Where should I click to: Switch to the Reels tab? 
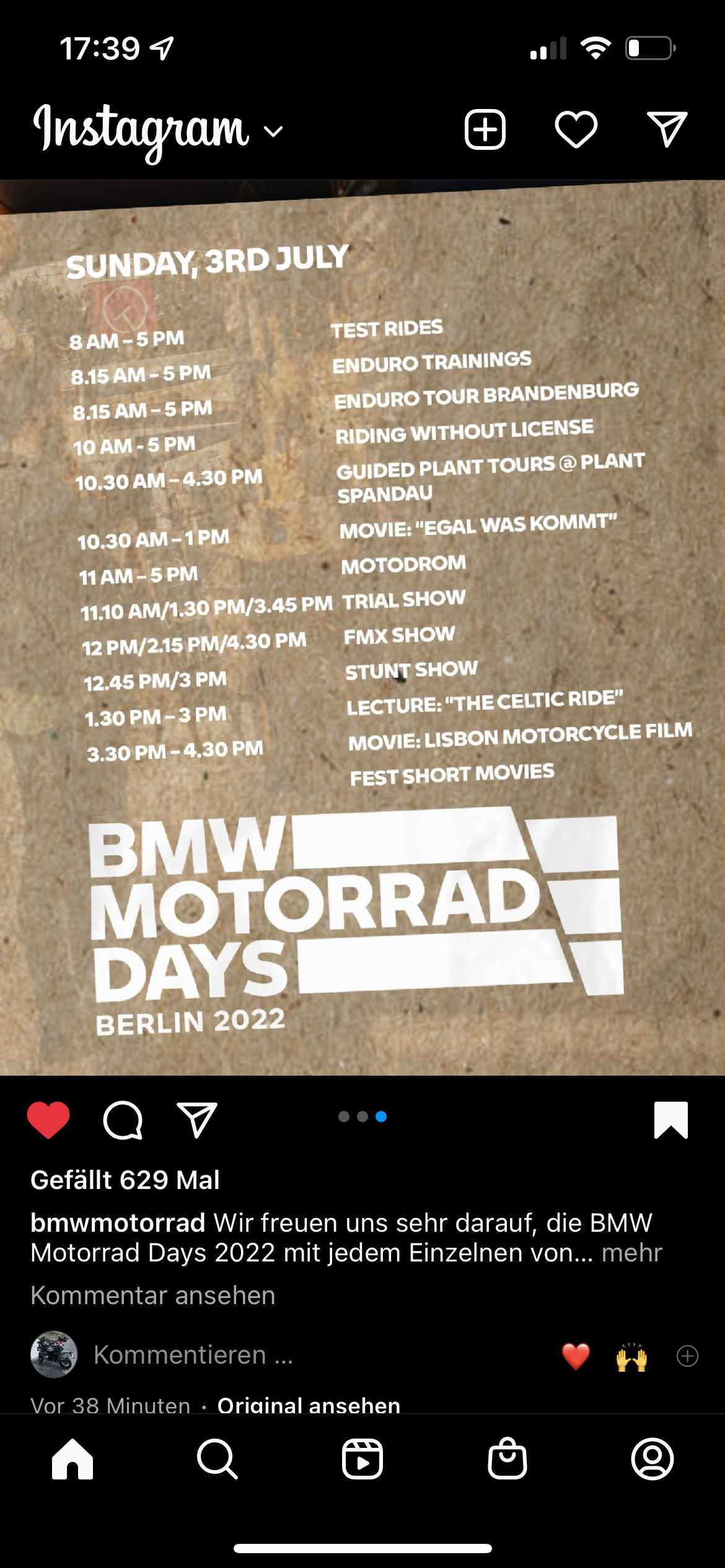click(x=362, y=1459)
